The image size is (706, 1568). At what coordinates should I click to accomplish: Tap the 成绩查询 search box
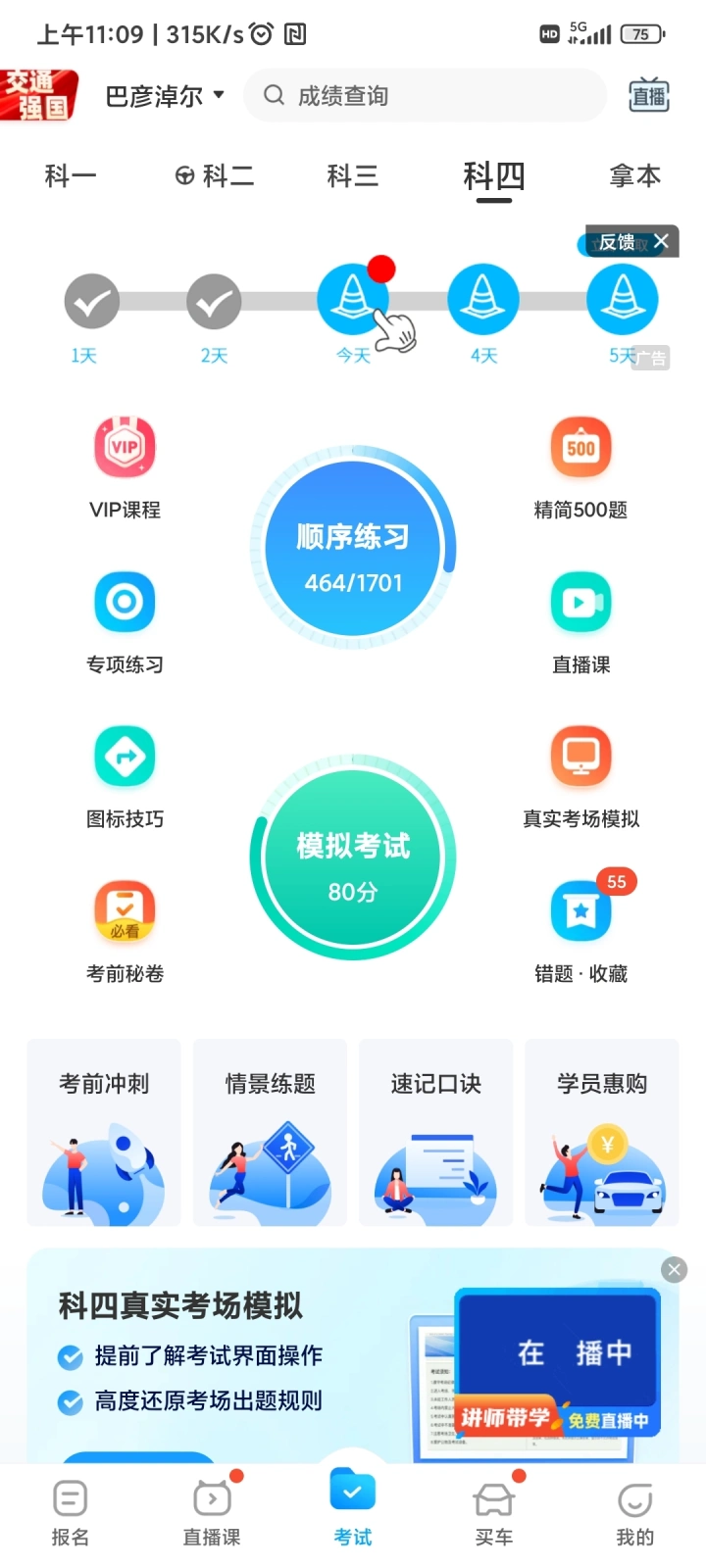point(424,95)
